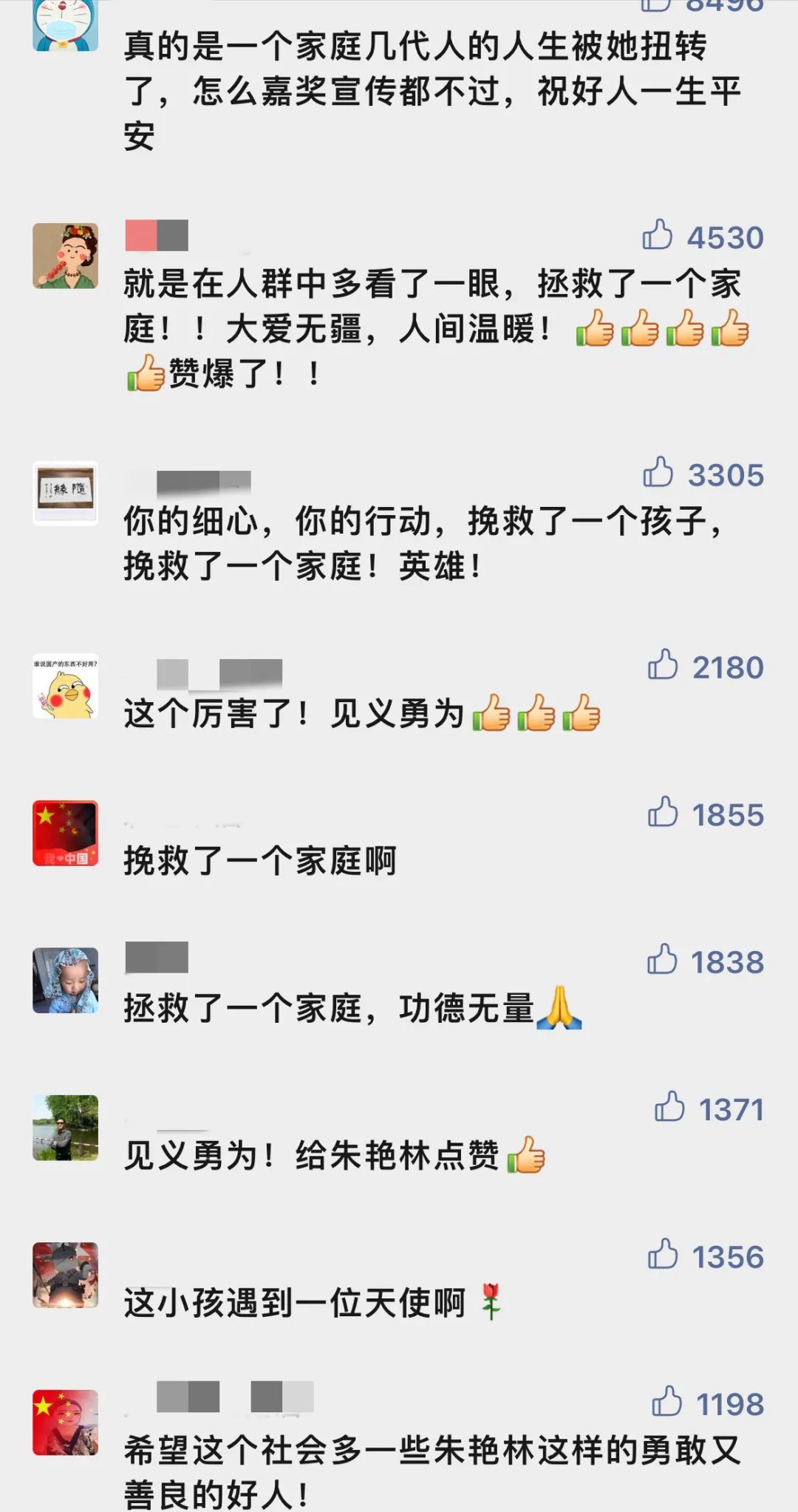
Task: Like the comment 挽救了一个家庭啊
Action: (663, 813)
